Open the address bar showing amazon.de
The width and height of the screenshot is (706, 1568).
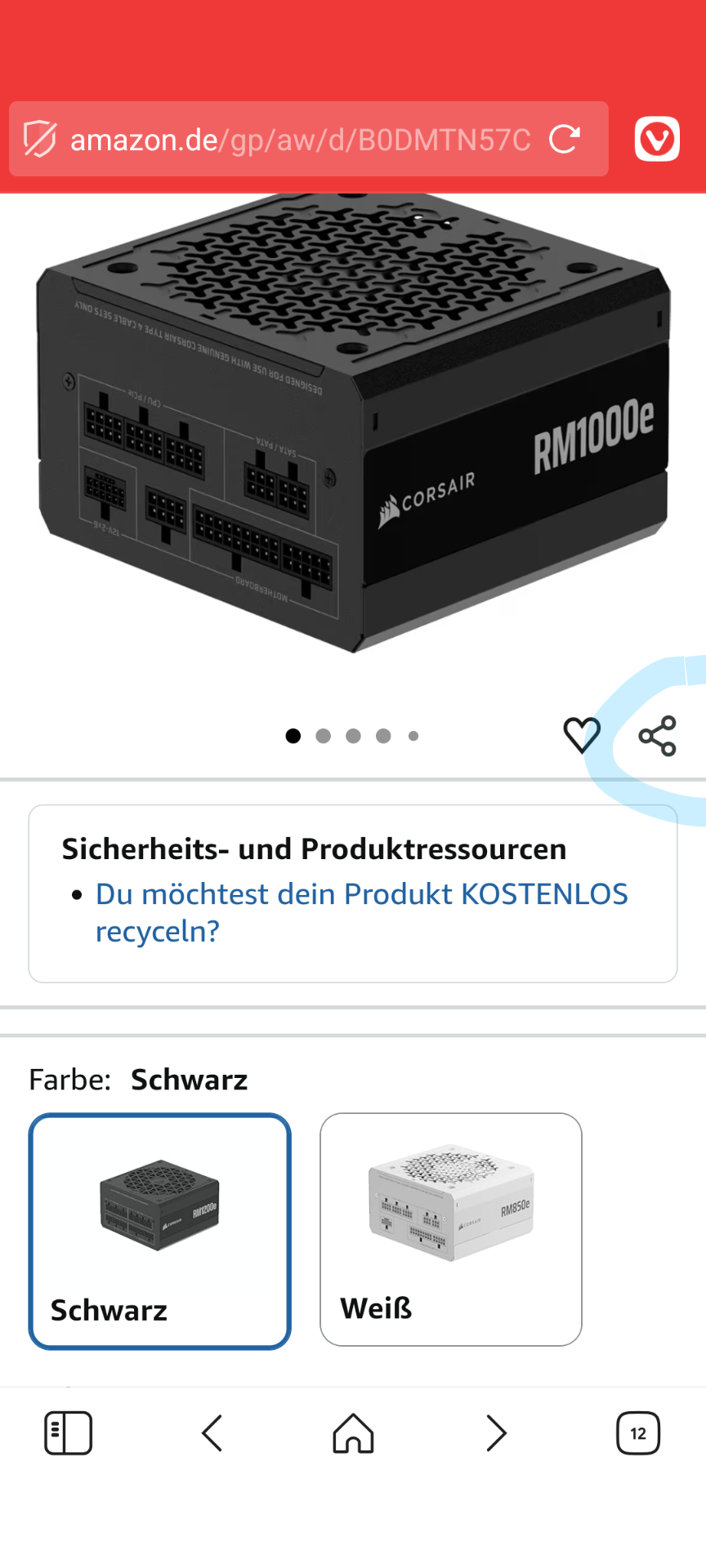[300, 140]
